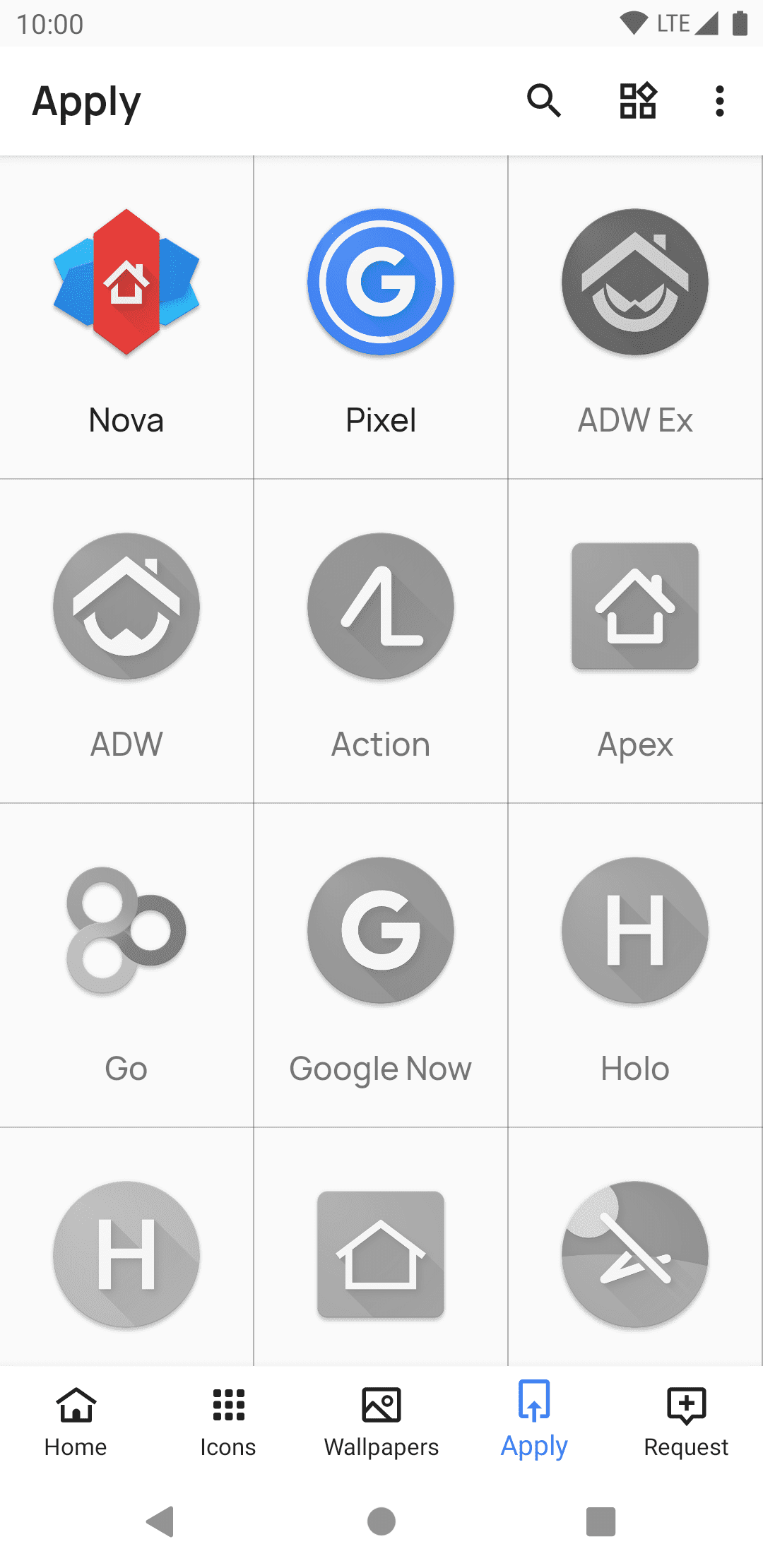763x1568 pixels.
Task: Tap the Apex launcher tile
Action: pos(635,641)
